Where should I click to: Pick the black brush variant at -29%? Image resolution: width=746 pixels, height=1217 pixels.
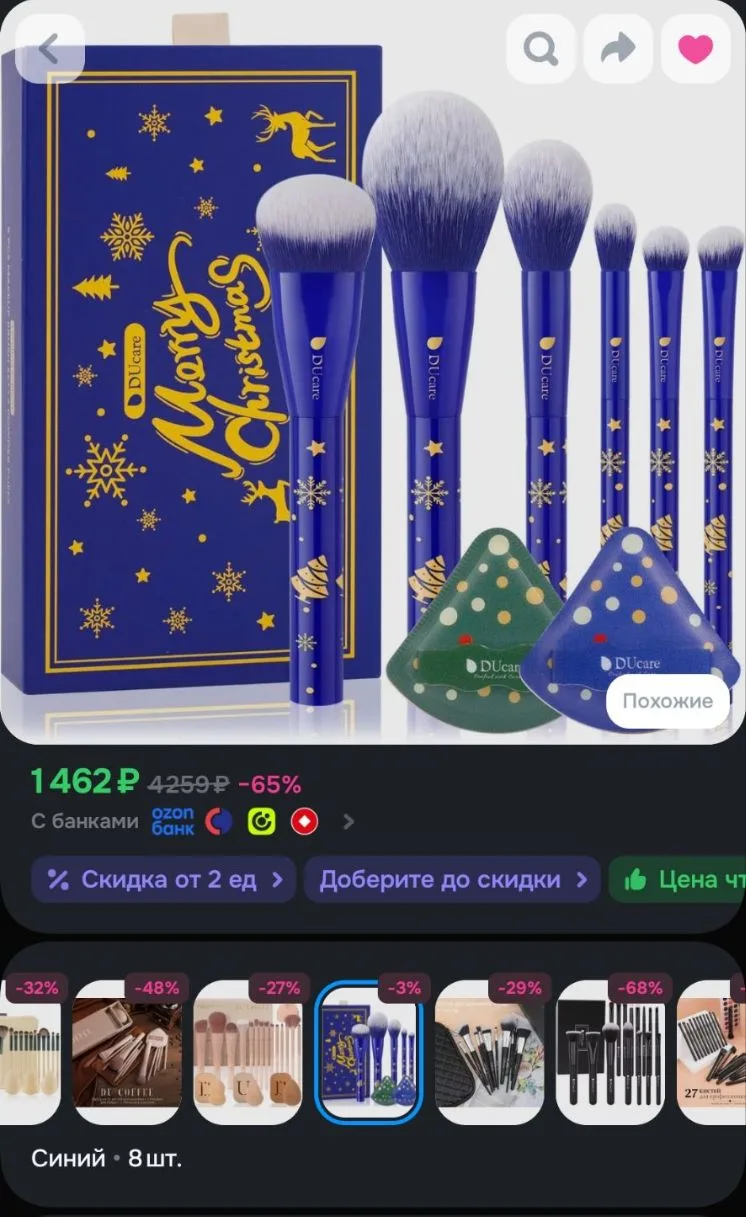(489, 1052)
